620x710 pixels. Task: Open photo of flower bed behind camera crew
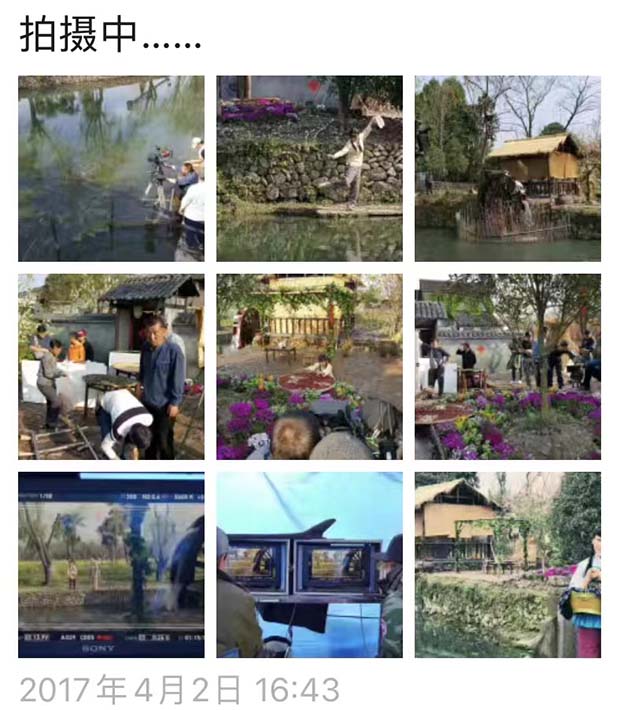tap(309, 366)
